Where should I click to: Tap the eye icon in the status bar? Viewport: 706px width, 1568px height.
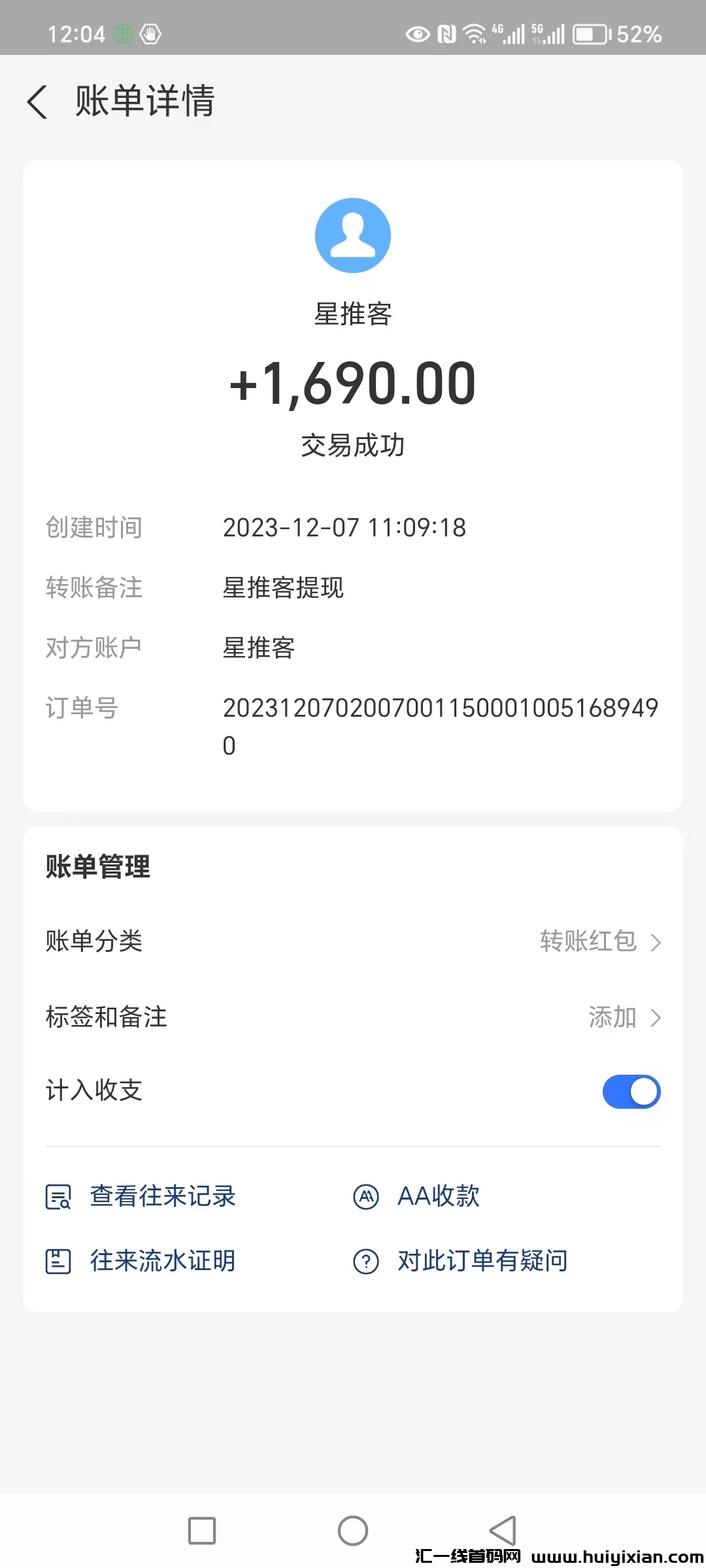(418, 33)
